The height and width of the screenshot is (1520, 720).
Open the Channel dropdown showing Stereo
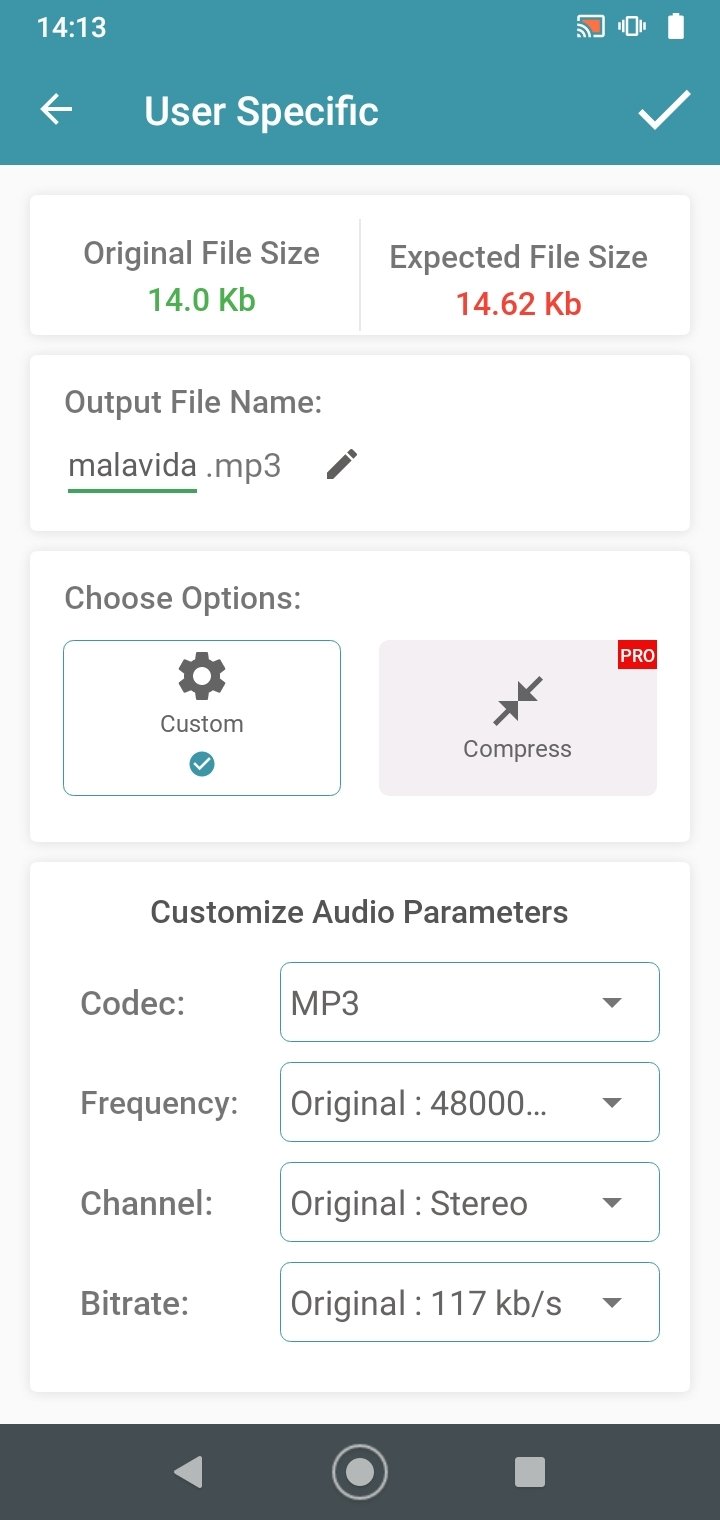coord(470,1202)
